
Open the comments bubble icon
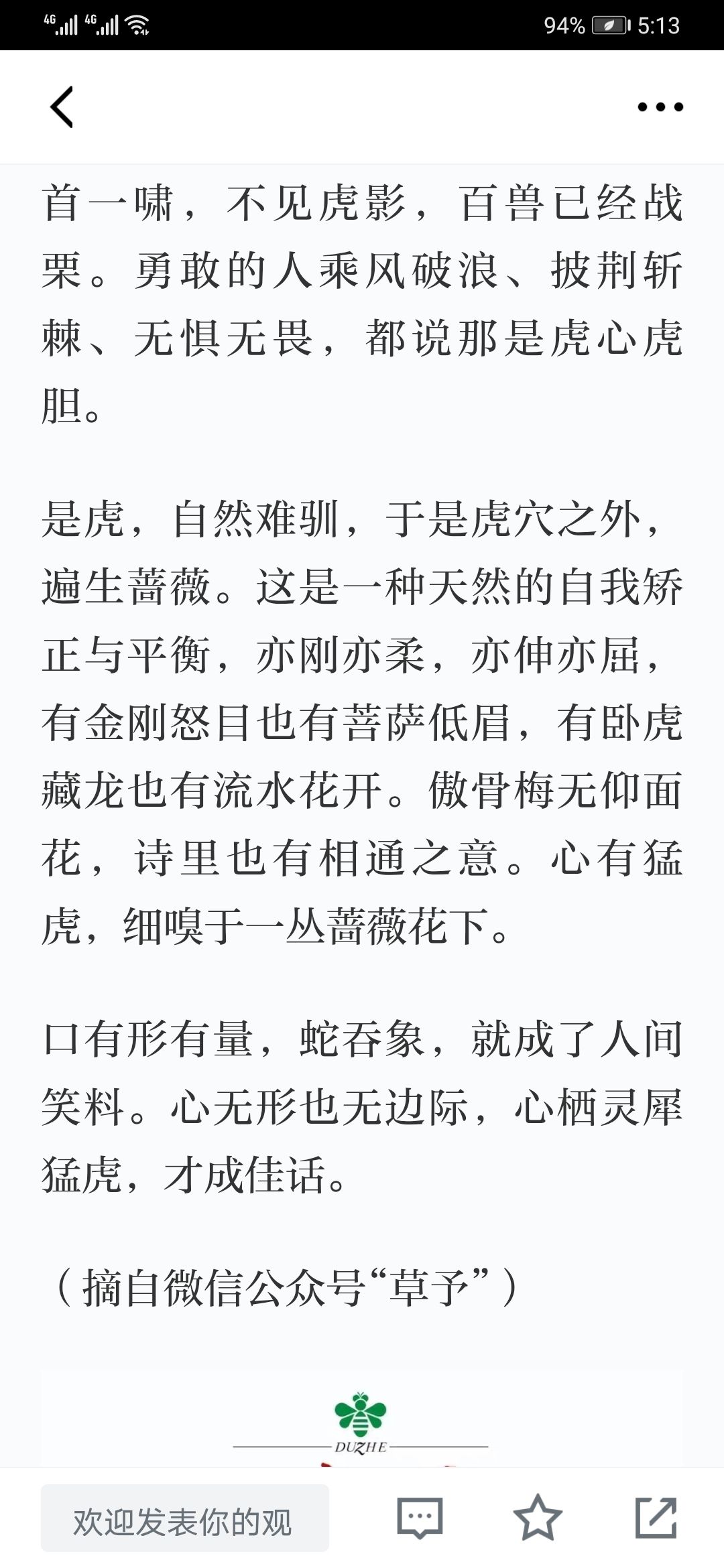click(x=420, y=1518)
